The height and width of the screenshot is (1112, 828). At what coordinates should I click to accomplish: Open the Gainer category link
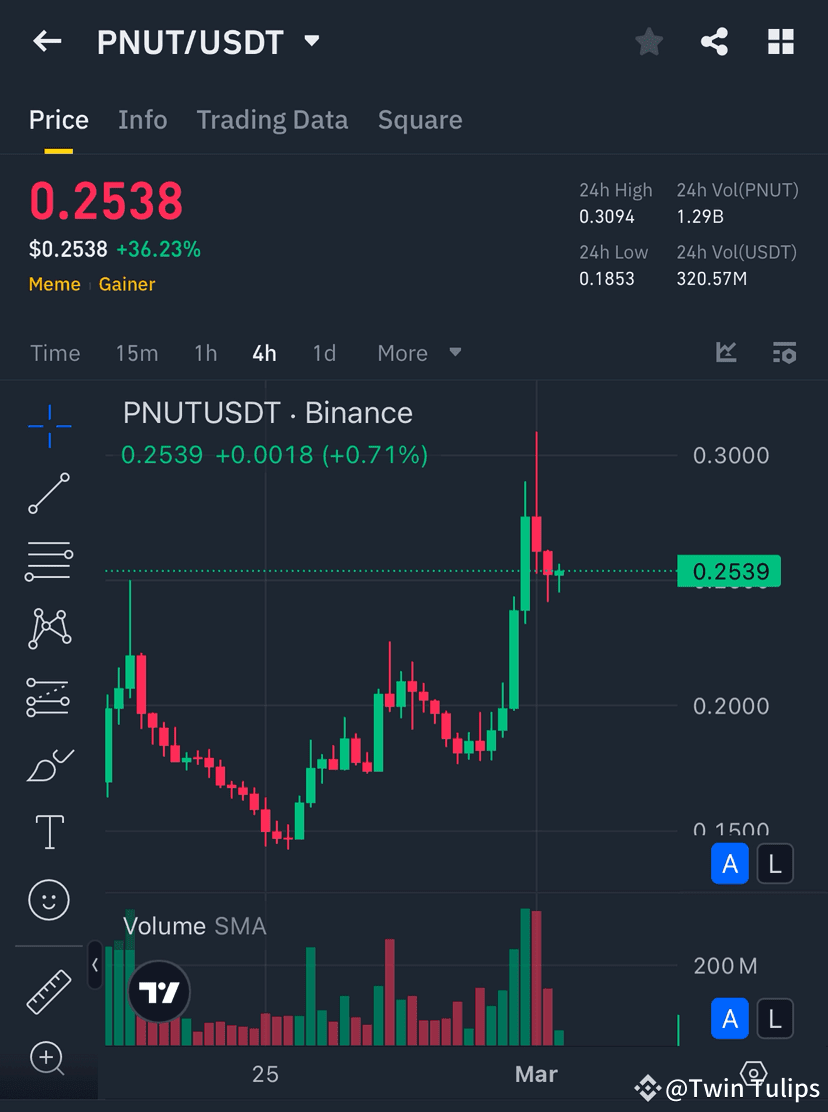(127, 284)
